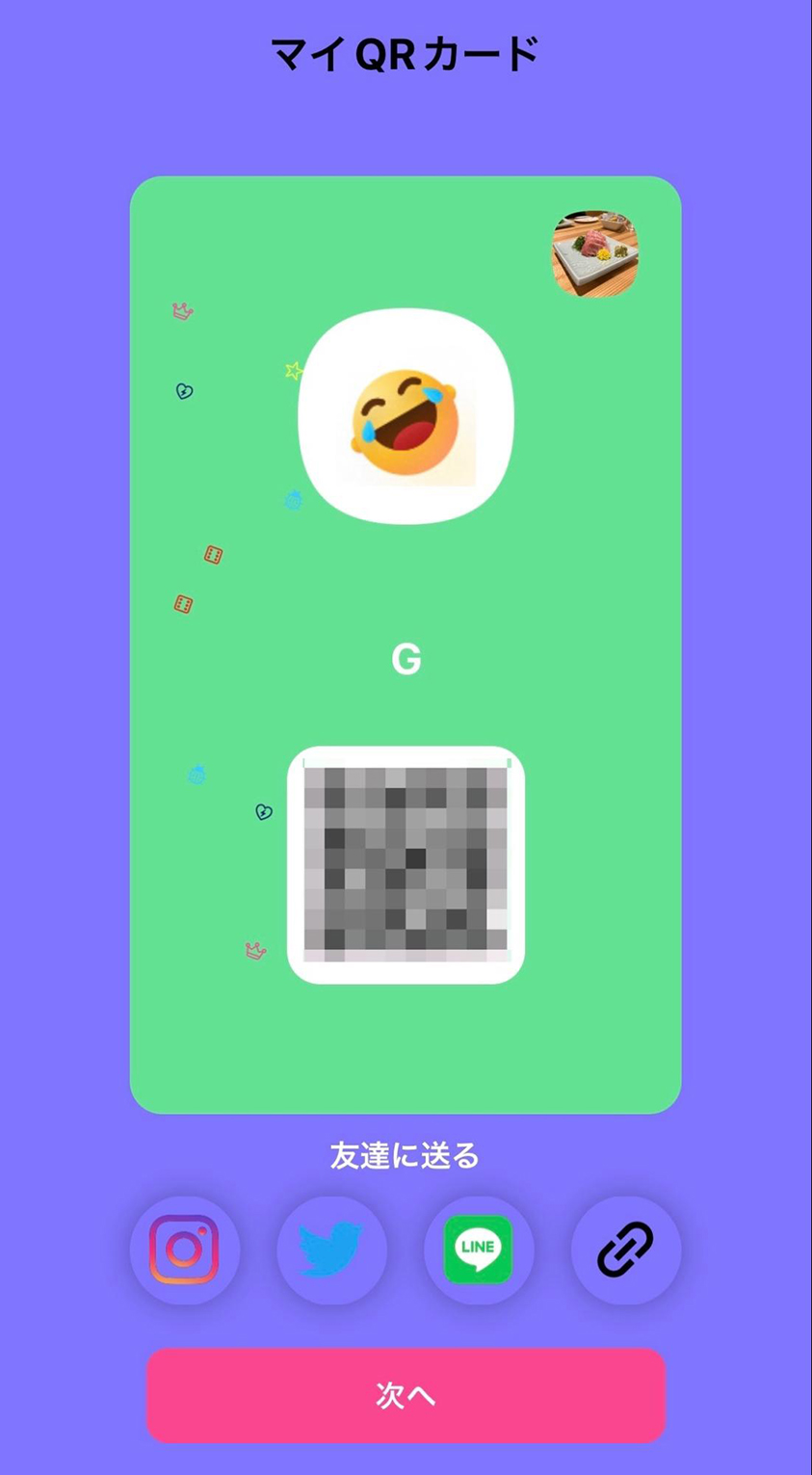Send the QR card via LINE
Image resolution: width=812 pixels, height=1475 pixels.
point(479,1250)
